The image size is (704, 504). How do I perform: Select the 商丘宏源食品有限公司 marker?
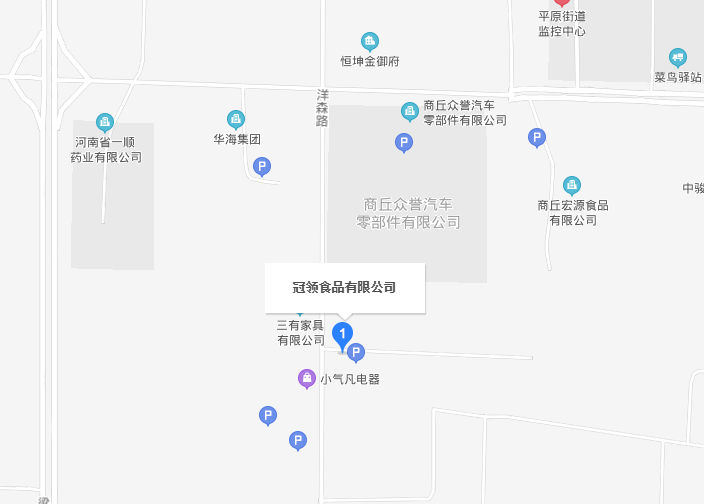click(571, 185)
